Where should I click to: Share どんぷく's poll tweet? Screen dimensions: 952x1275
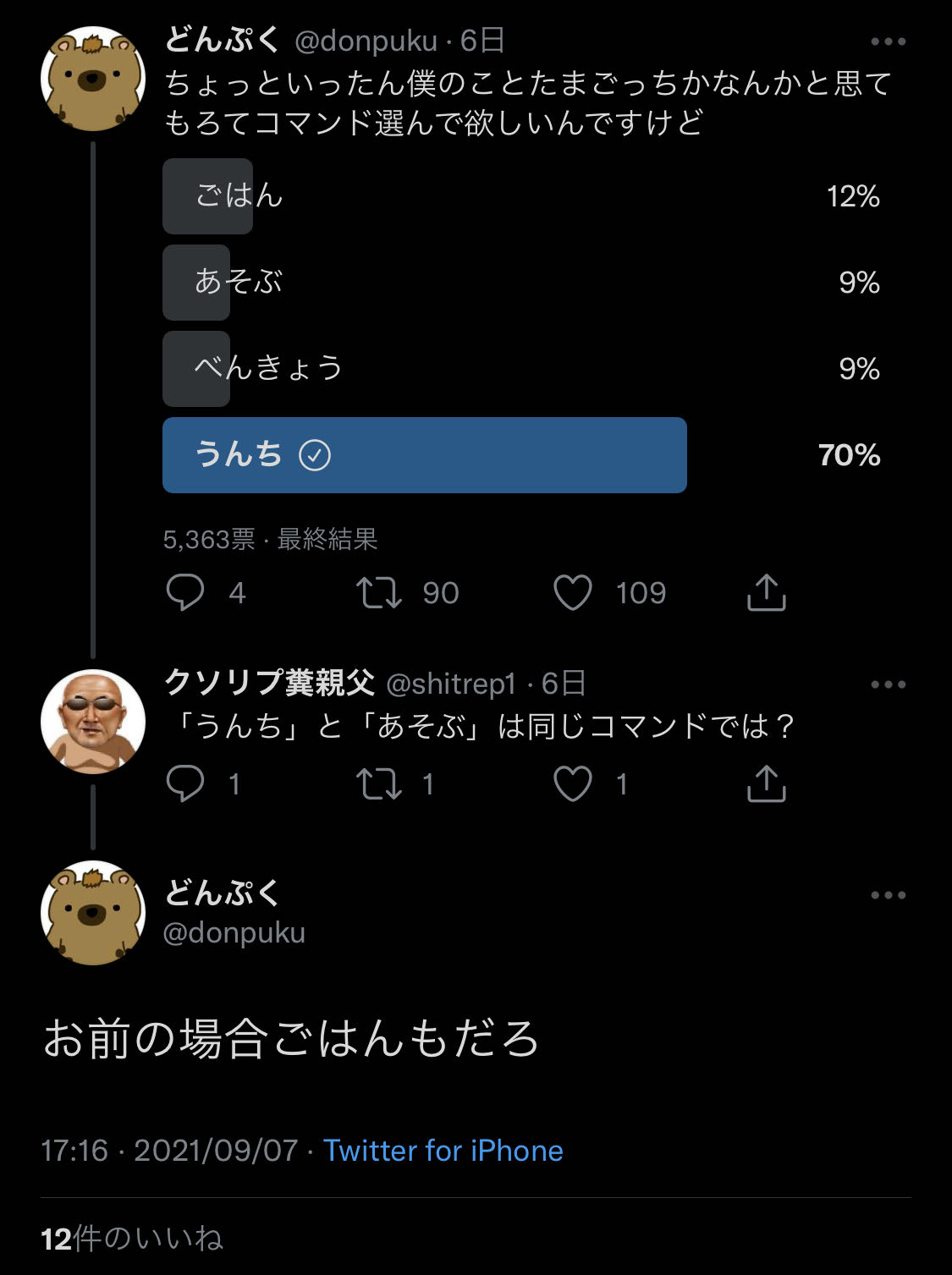click(x=766, y=592)
